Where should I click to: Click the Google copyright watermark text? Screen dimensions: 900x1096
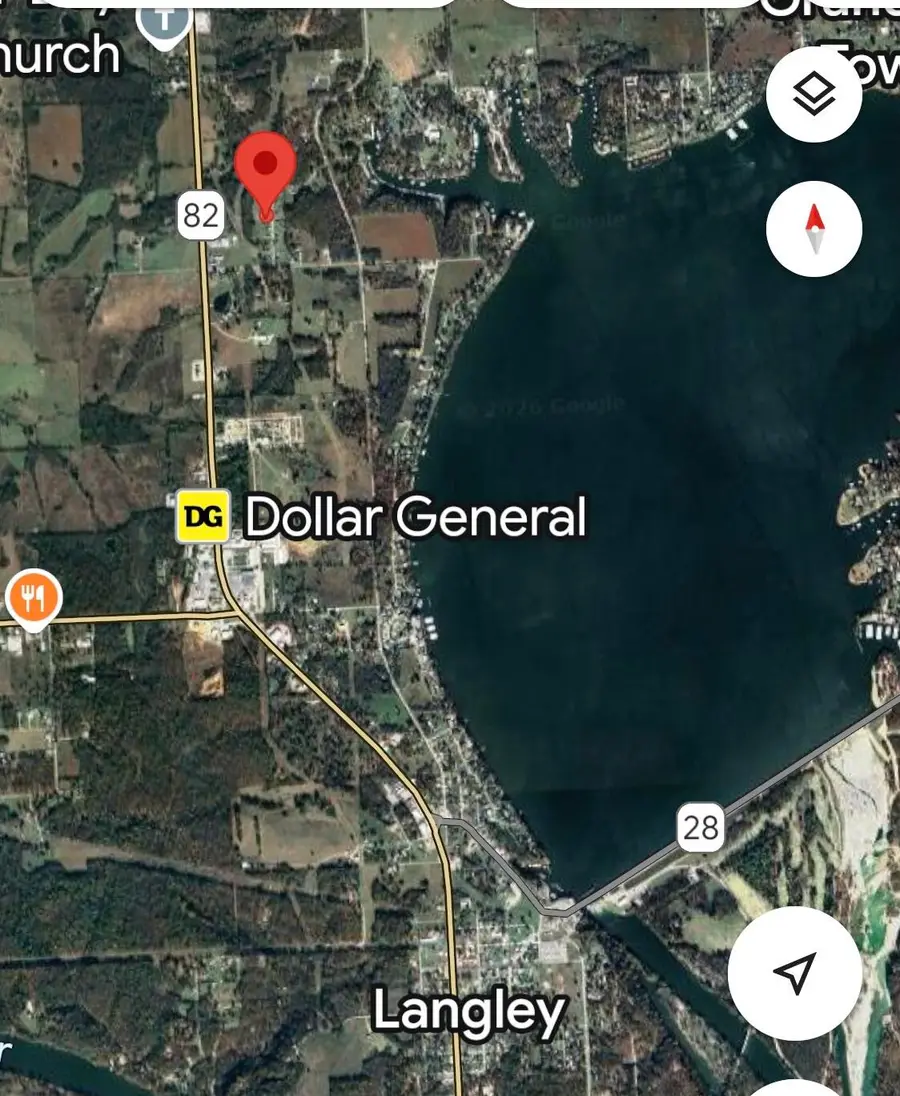(545, 405)
